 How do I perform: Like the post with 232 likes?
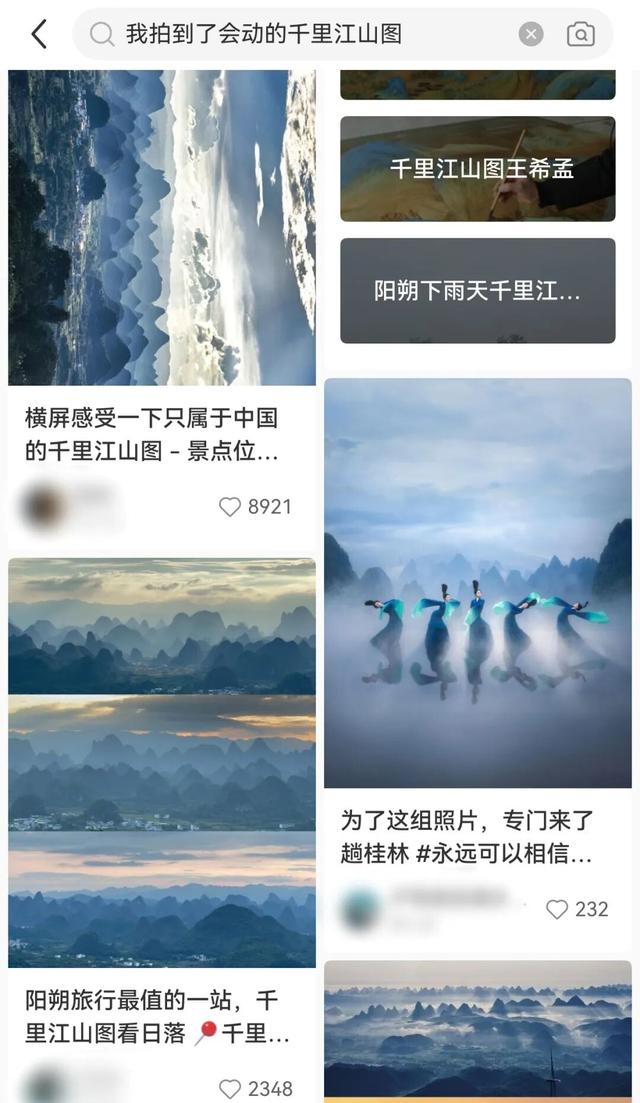click(x=557, y=909)
